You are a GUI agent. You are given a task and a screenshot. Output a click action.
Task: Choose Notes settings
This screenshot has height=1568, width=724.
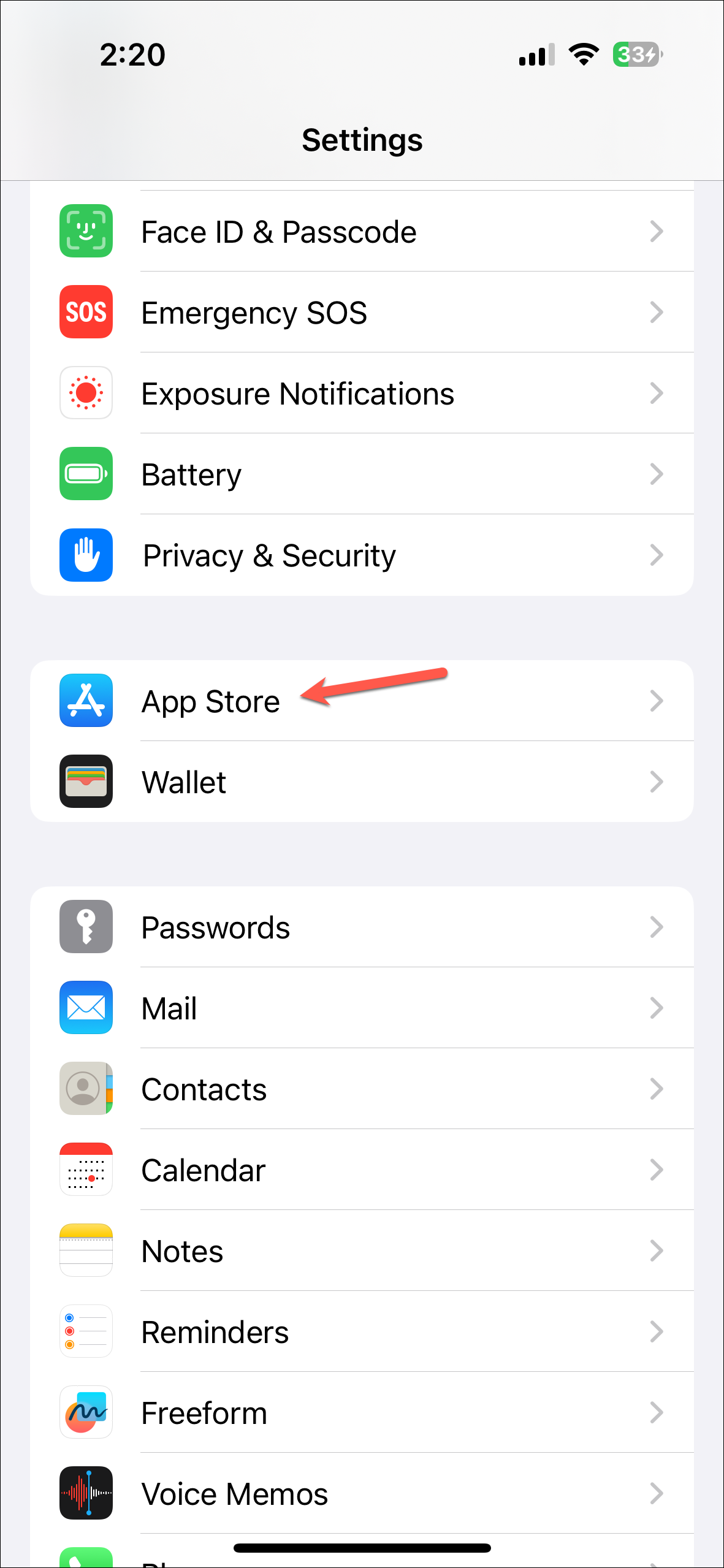(362, 1250)
